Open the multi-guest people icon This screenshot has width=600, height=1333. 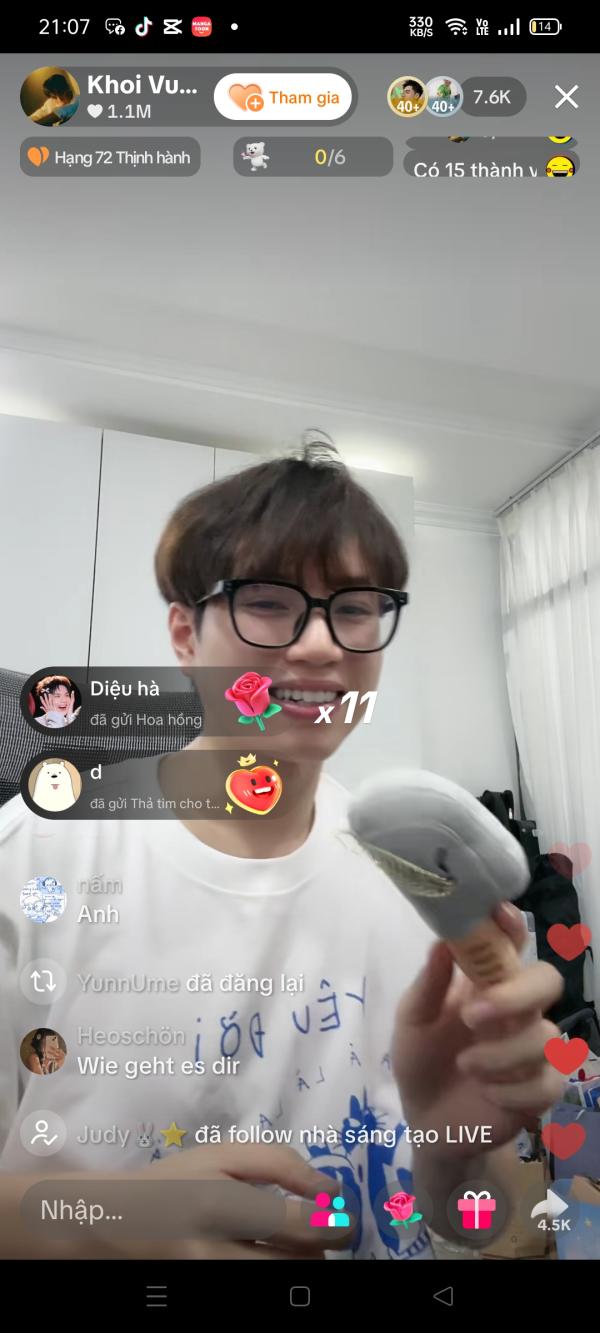pos(330,1211)
